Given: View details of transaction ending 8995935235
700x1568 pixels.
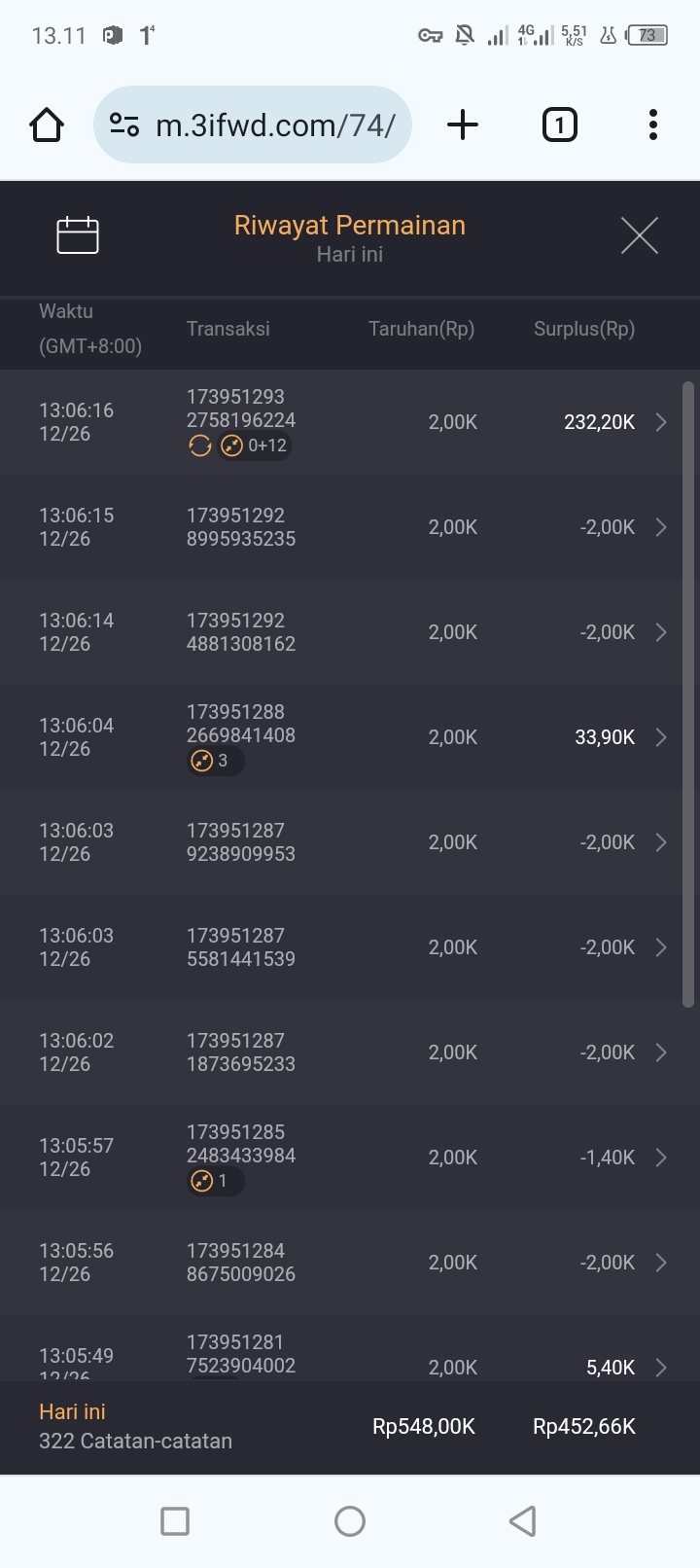Looking at the screenshot, I should [350, 527].
